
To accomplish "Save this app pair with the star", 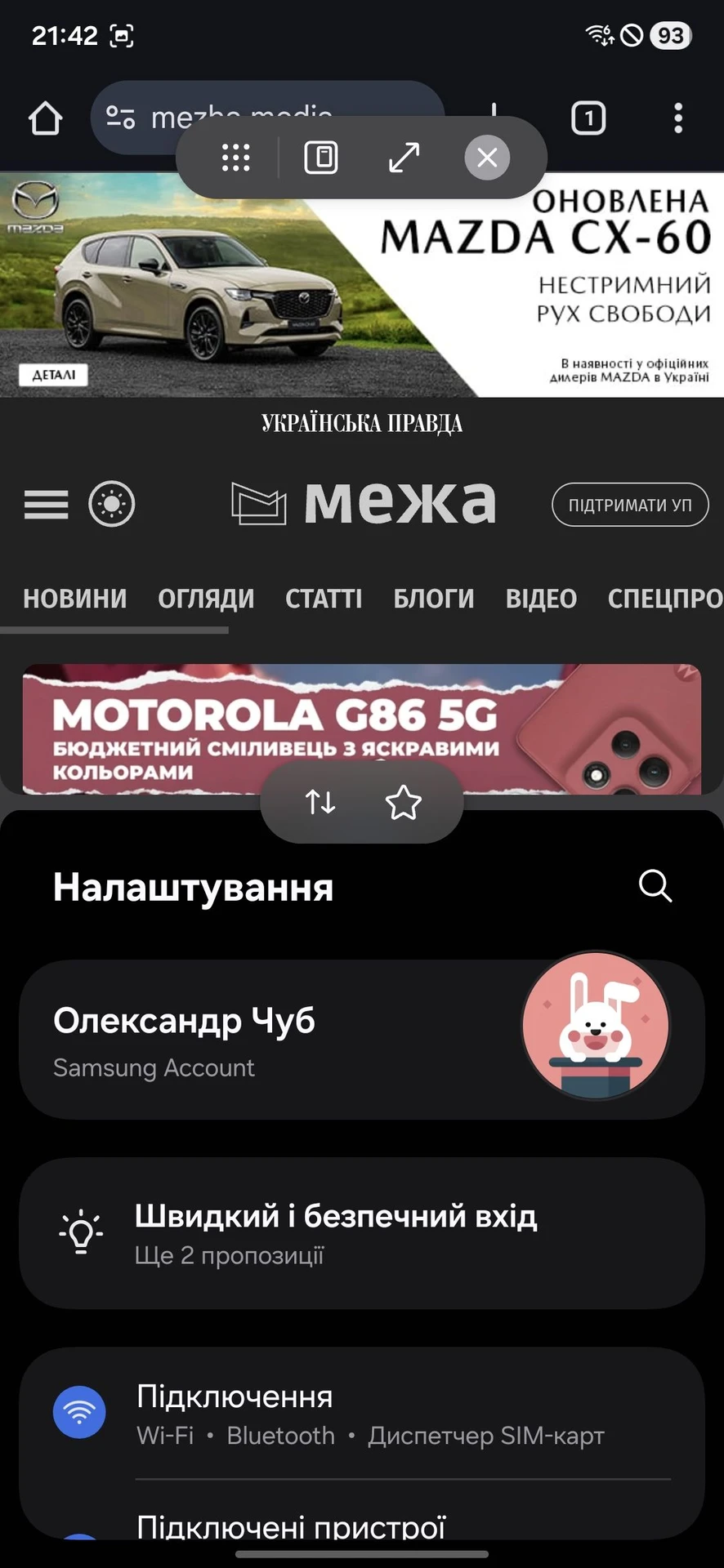I will tap(403, 802).
